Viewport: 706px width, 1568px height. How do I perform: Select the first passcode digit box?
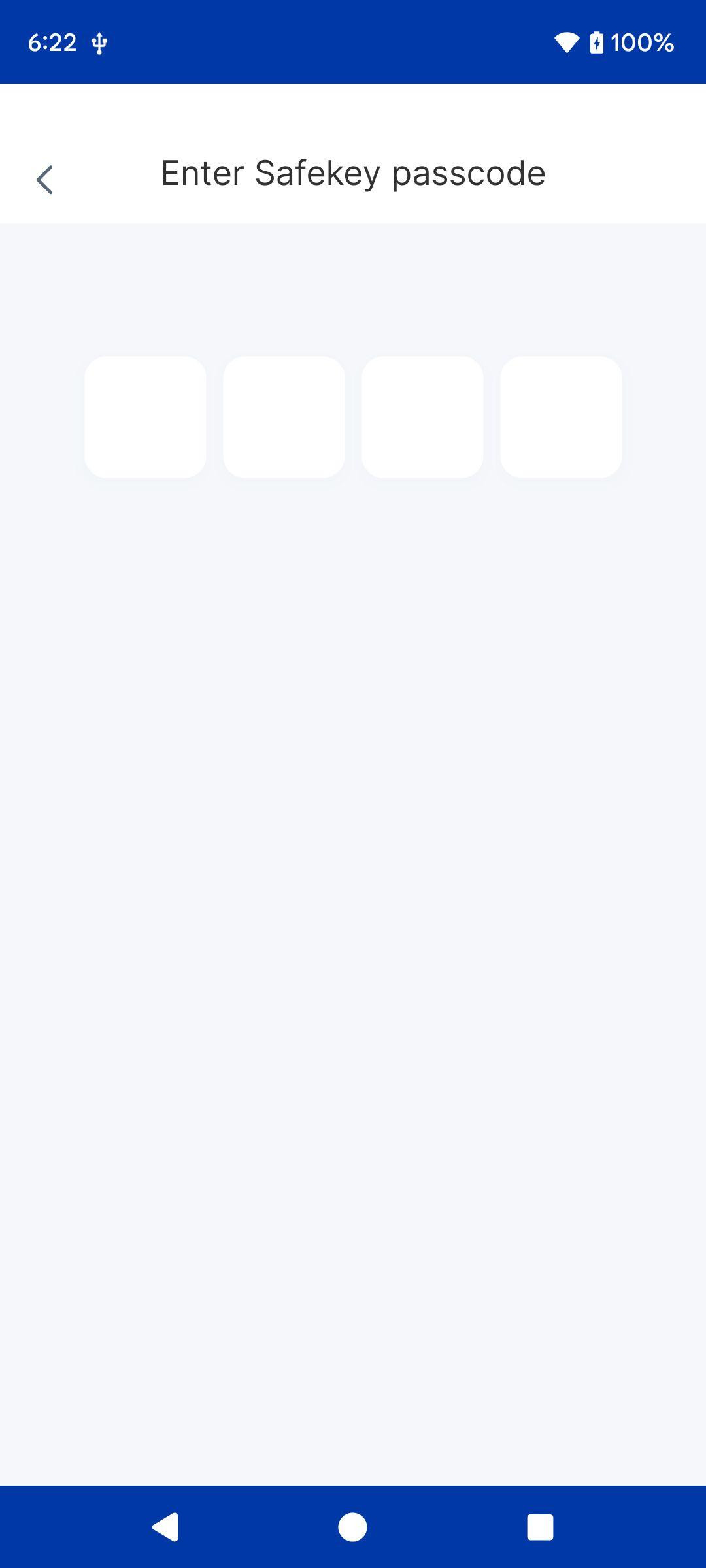[145, 417]
